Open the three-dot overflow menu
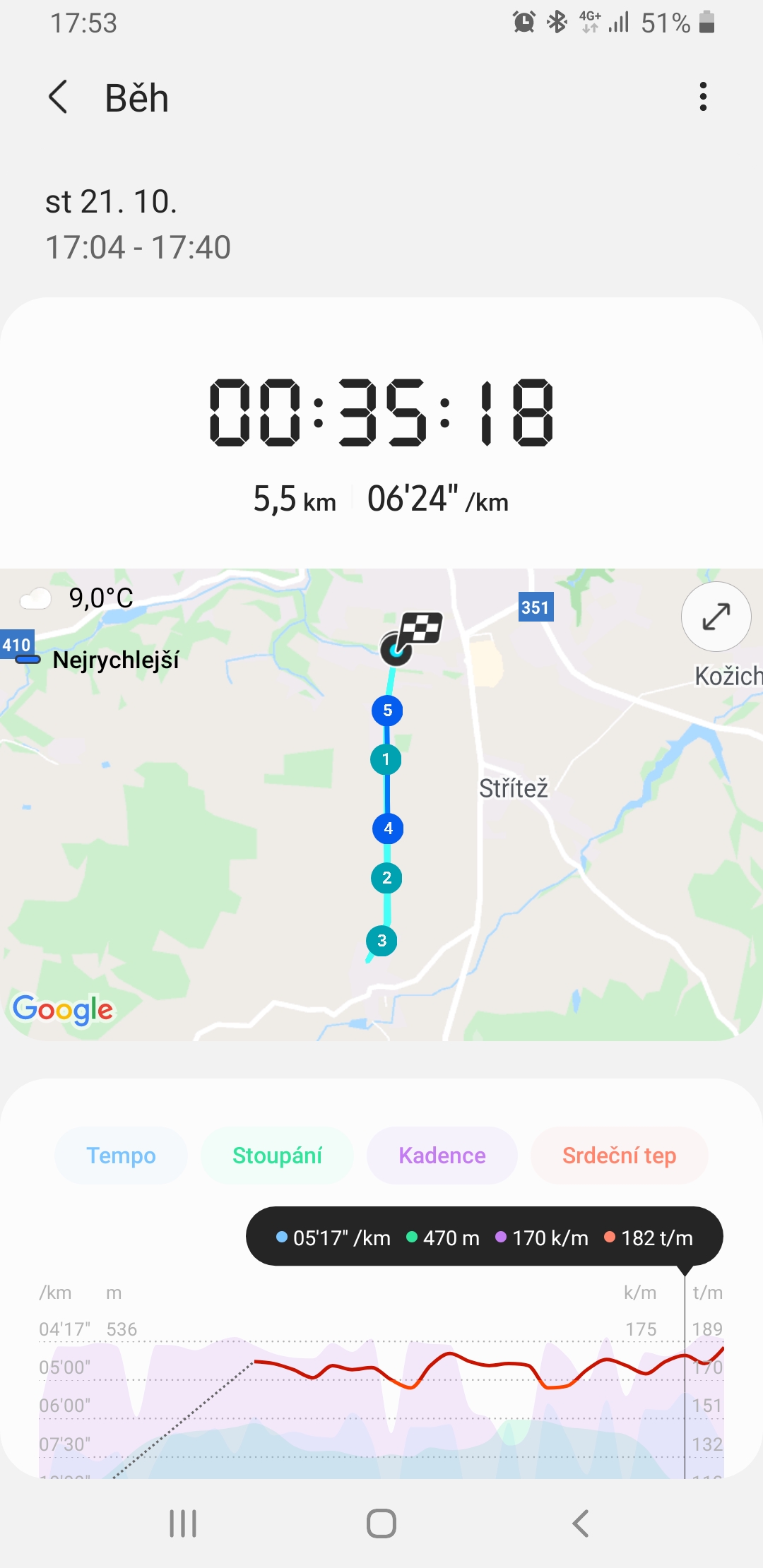Screen dimensions: 763x1568 pos(702,97)
